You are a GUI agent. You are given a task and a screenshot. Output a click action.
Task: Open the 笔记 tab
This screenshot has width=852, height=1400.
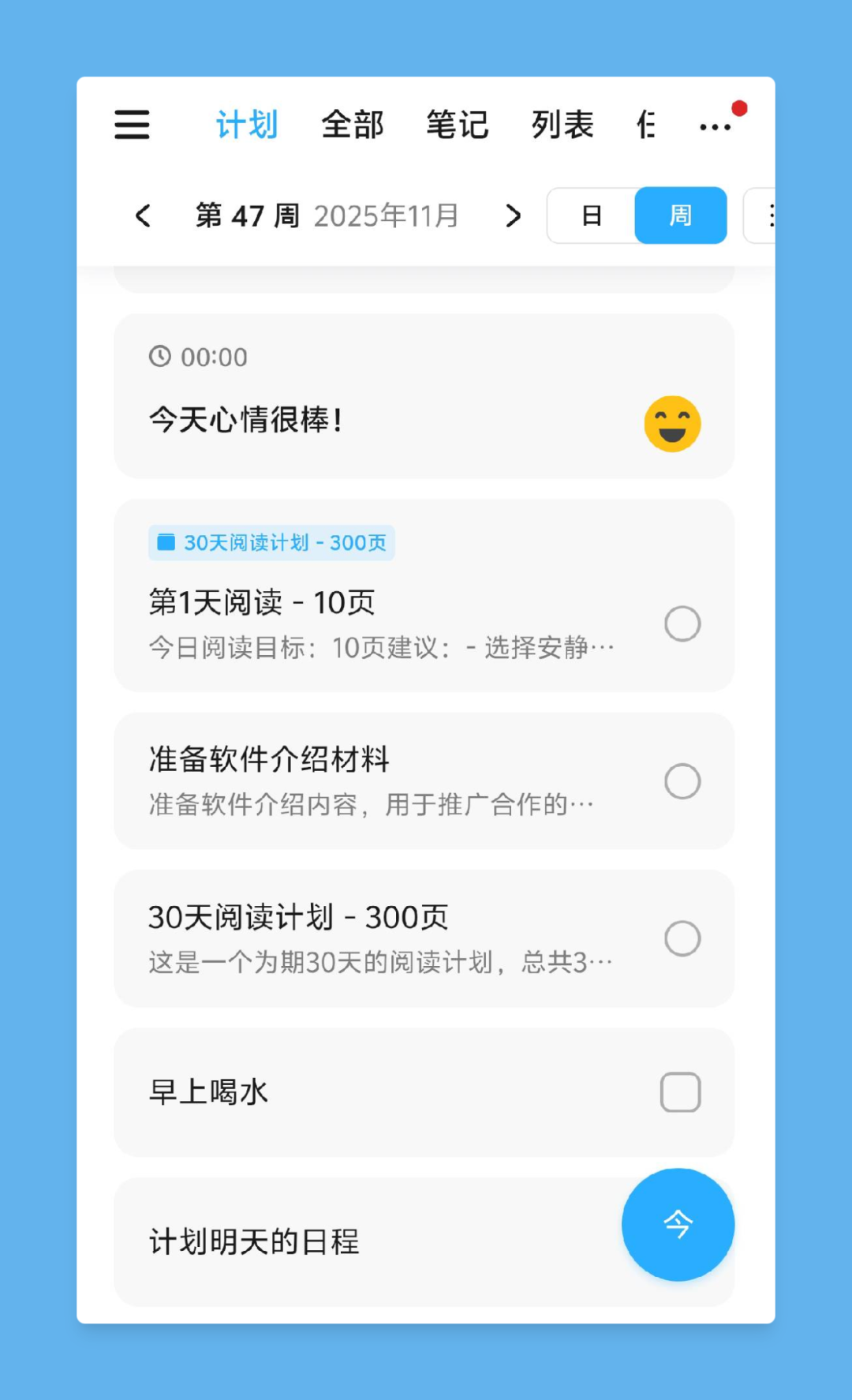[x=456, y=125]
